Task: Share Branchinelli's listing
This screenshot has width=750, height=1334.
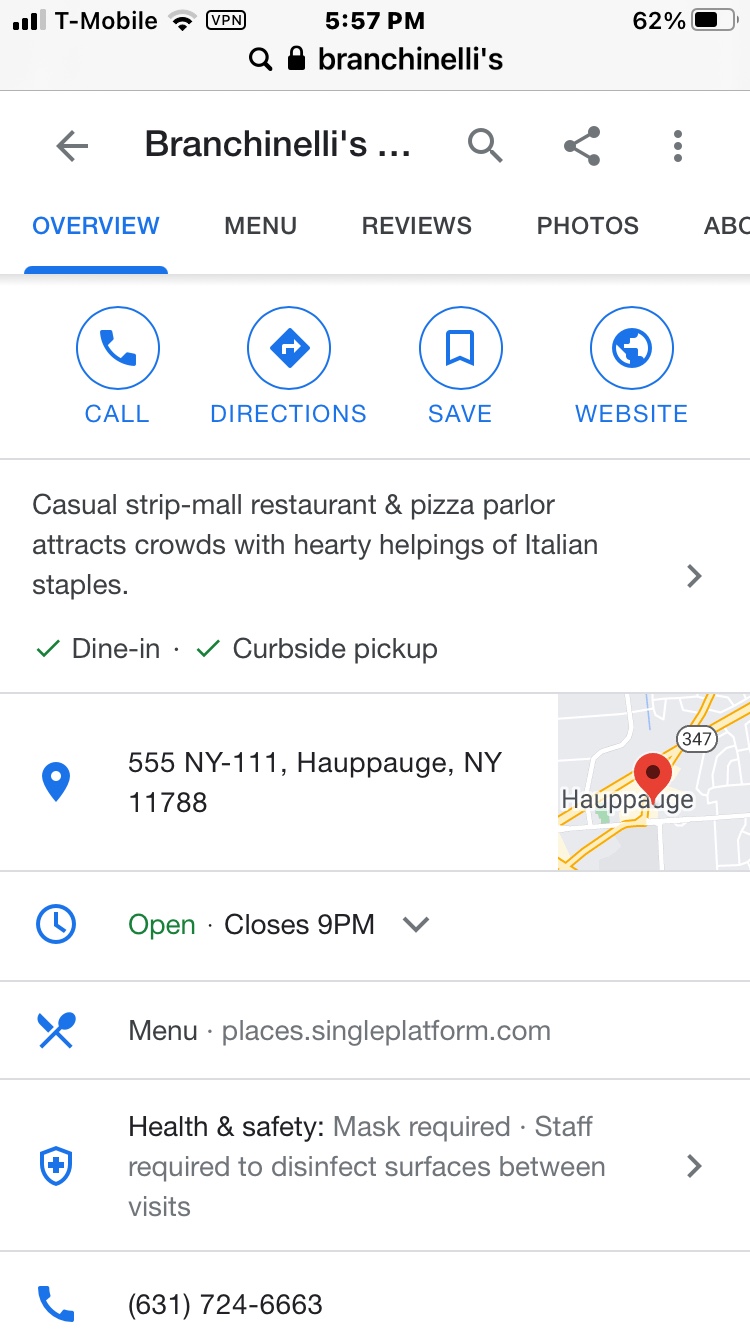Action: coord(582,146)
